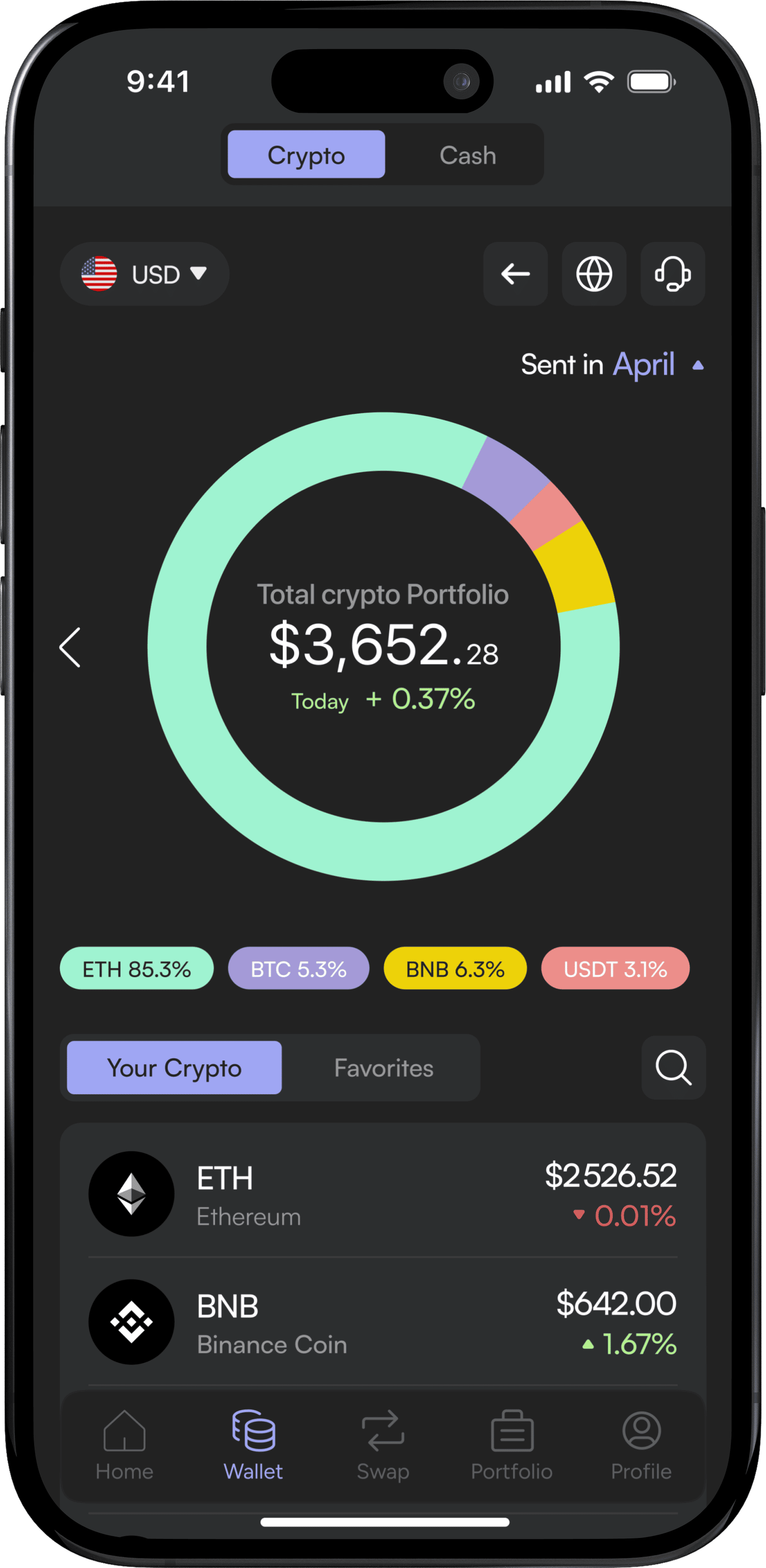Screen dimensions: 766x1568
Task: Switch to the Favorites tab
Action: point(383,1068)
